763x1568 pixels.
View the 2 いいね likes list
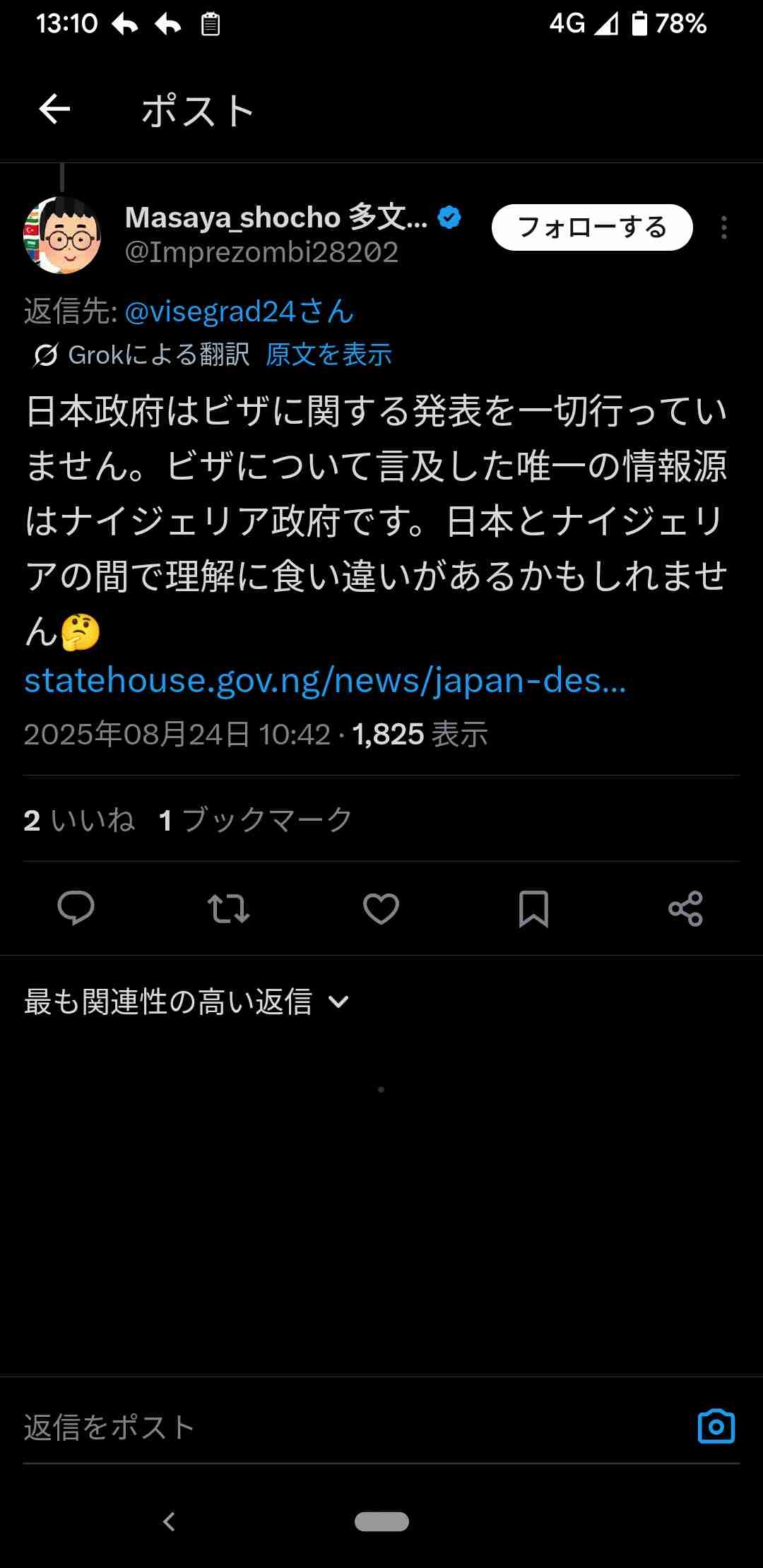click(79, 820)
